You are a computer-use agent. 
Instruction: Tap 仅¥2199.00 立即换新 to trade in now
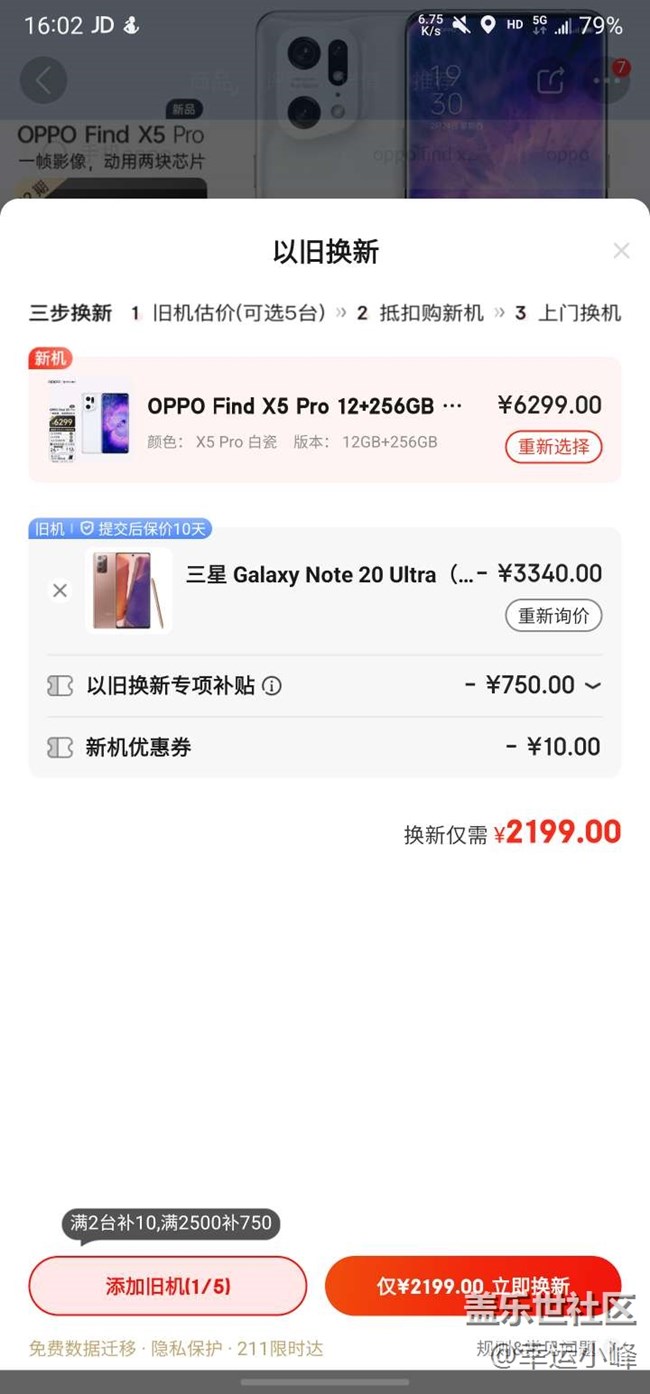point(472,1286)
